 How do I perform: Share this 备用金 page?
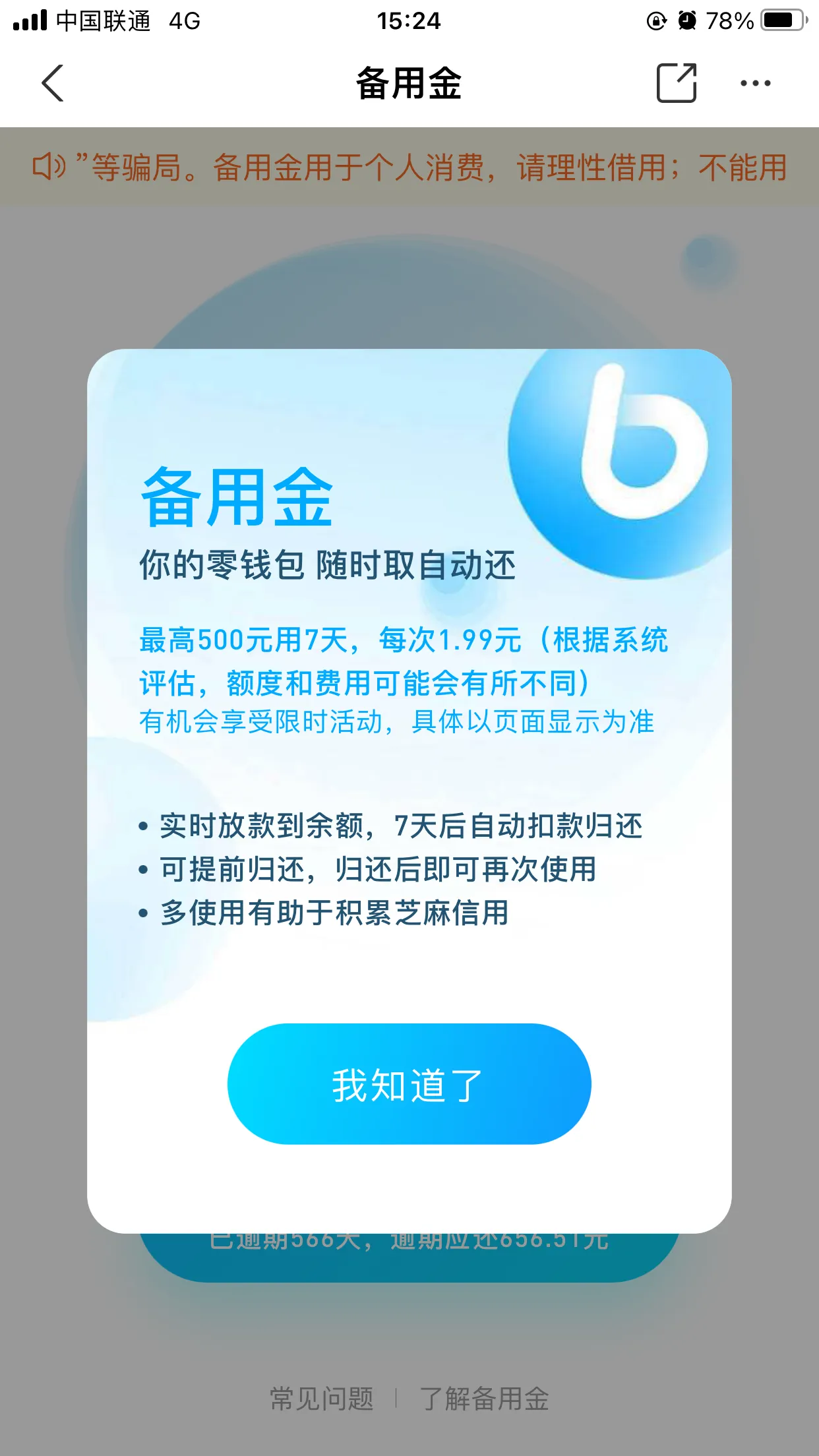coord(677,83)
